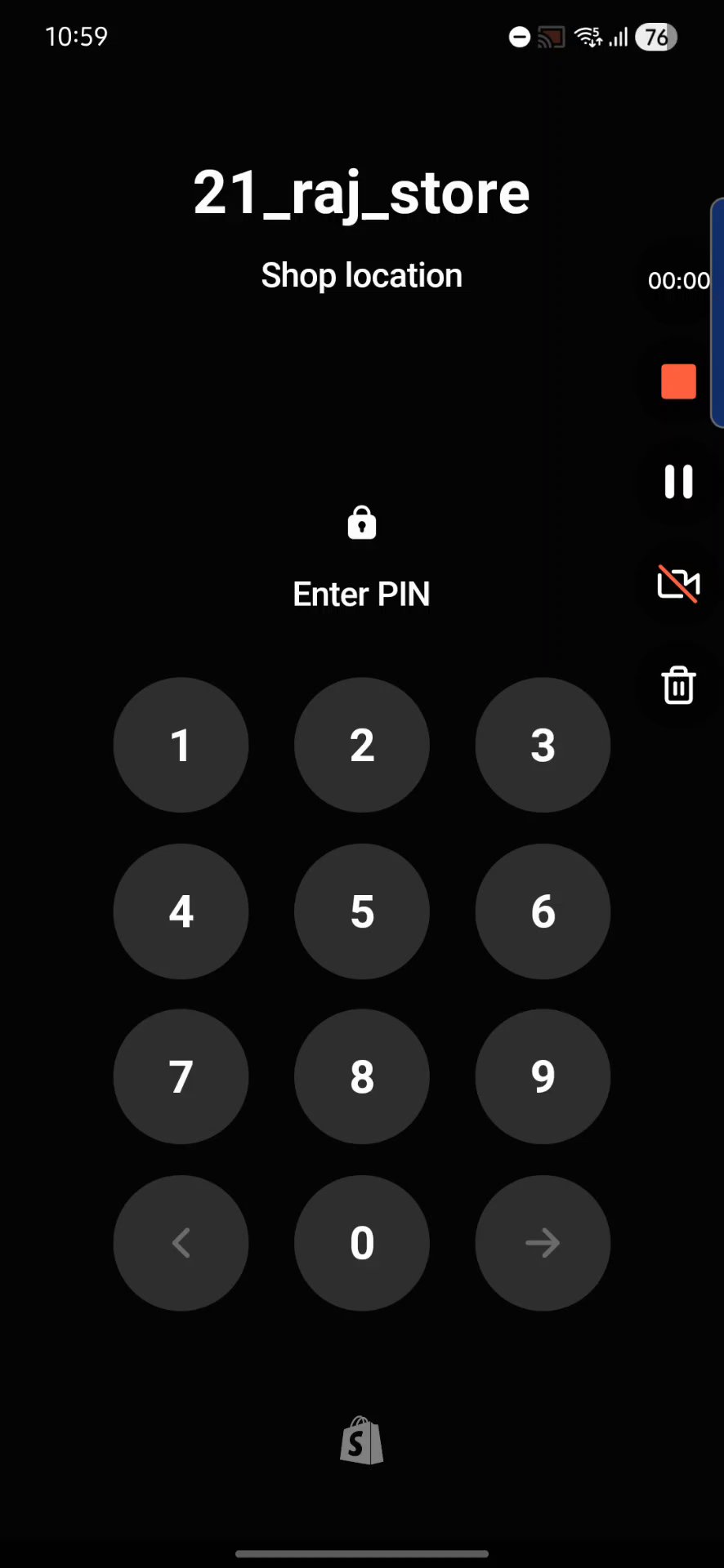
Task: Tap the number 8 key
Action: [x=362, y=1076]
